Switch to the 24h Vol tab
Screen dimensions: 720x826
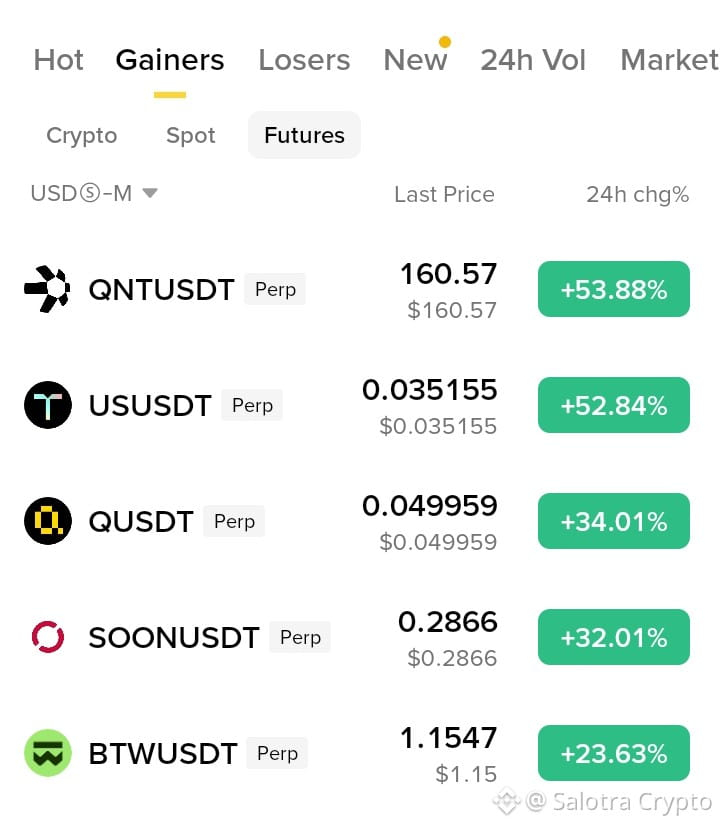pos(533,60)
